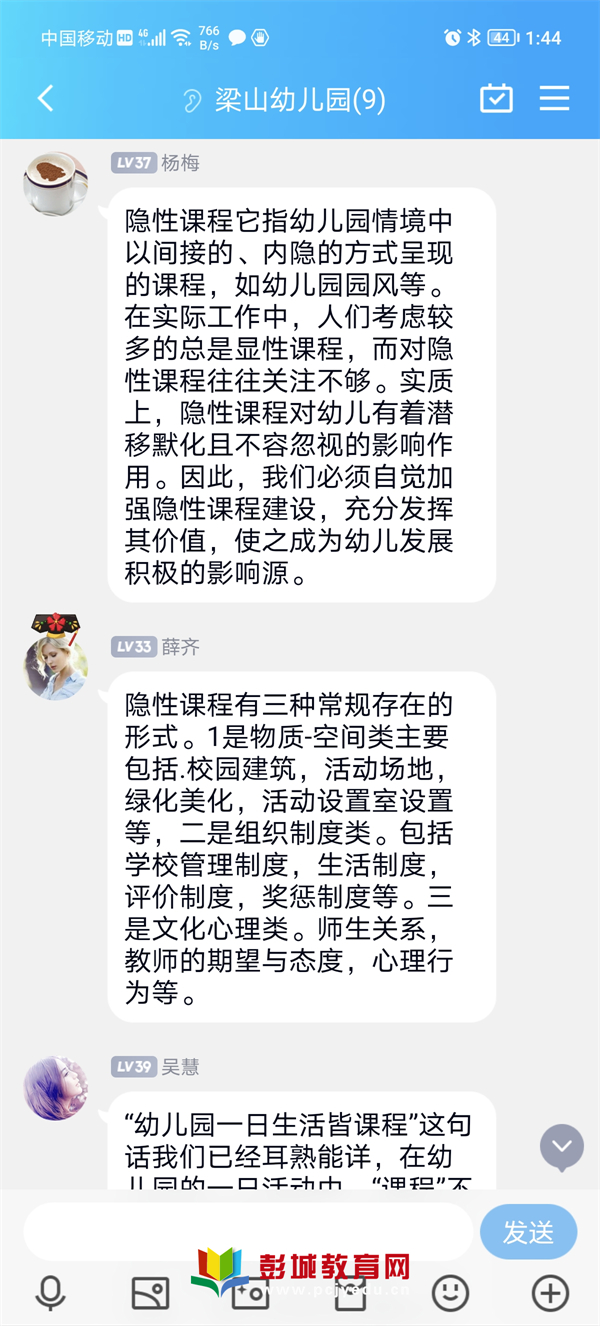The width and height of the screenshot is (600, 1326).
Task: View 杨梅's profile avatar
Action: coord(55,184)
